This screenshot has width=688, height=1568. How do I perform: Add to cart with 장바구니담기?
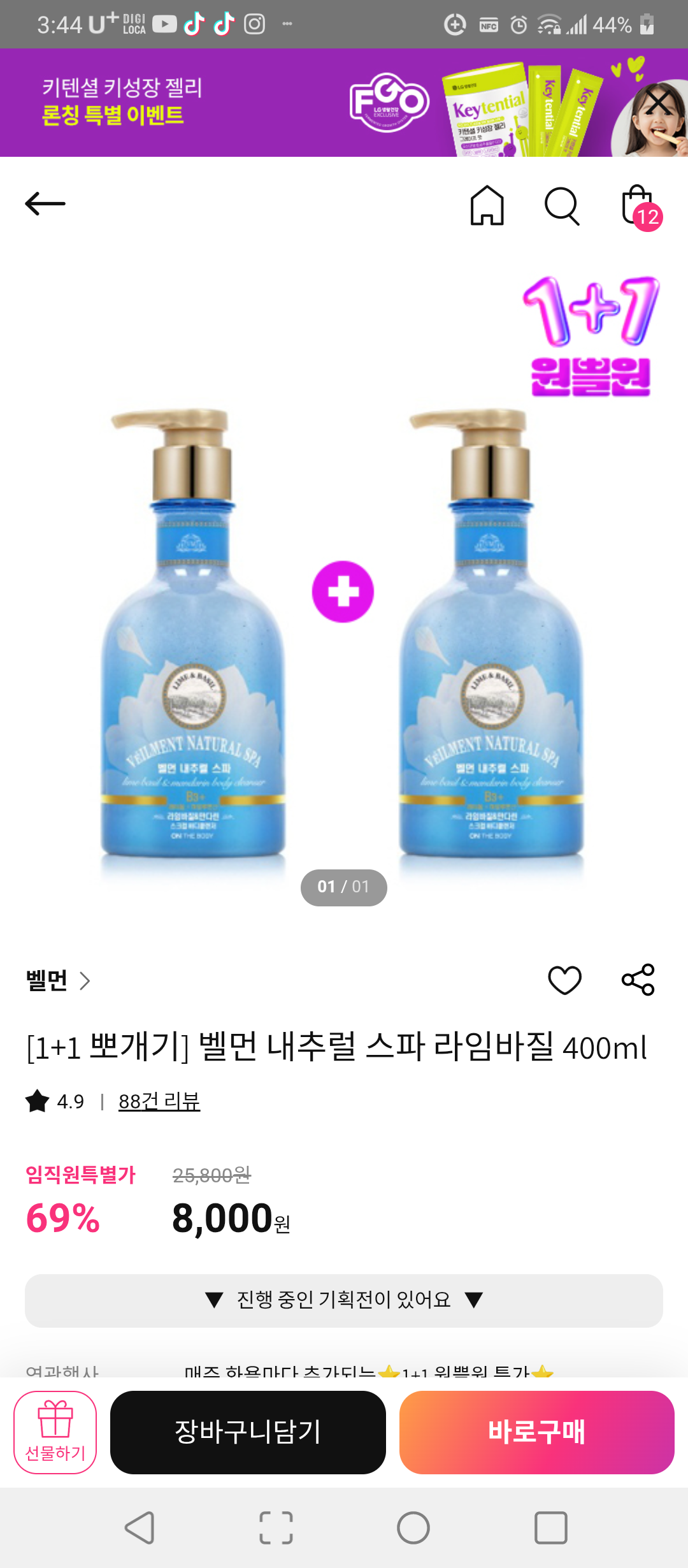[248, 1432]
